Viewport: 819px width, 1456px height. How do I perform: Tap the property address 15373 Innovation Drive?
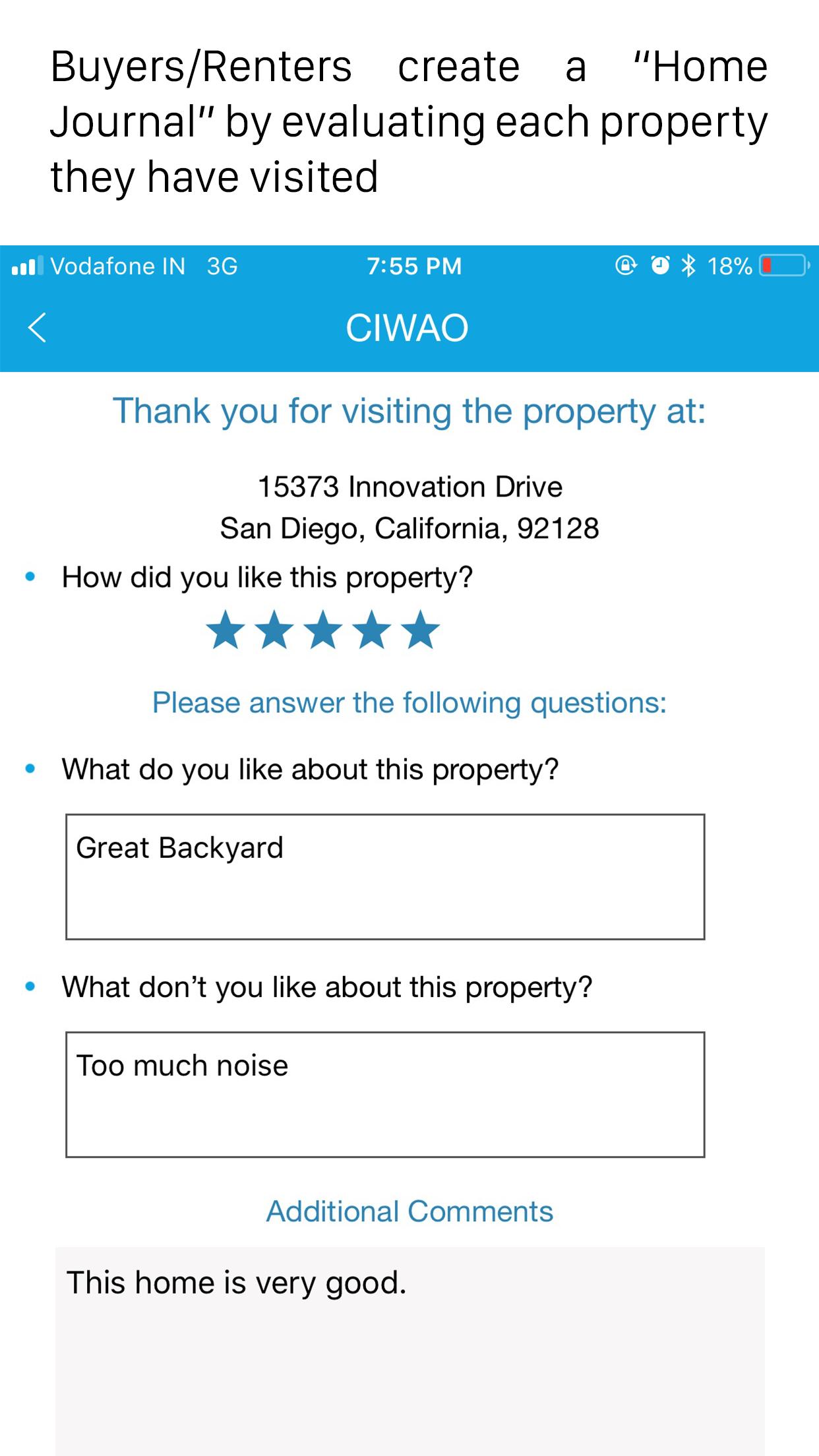[x=409, y=486]
